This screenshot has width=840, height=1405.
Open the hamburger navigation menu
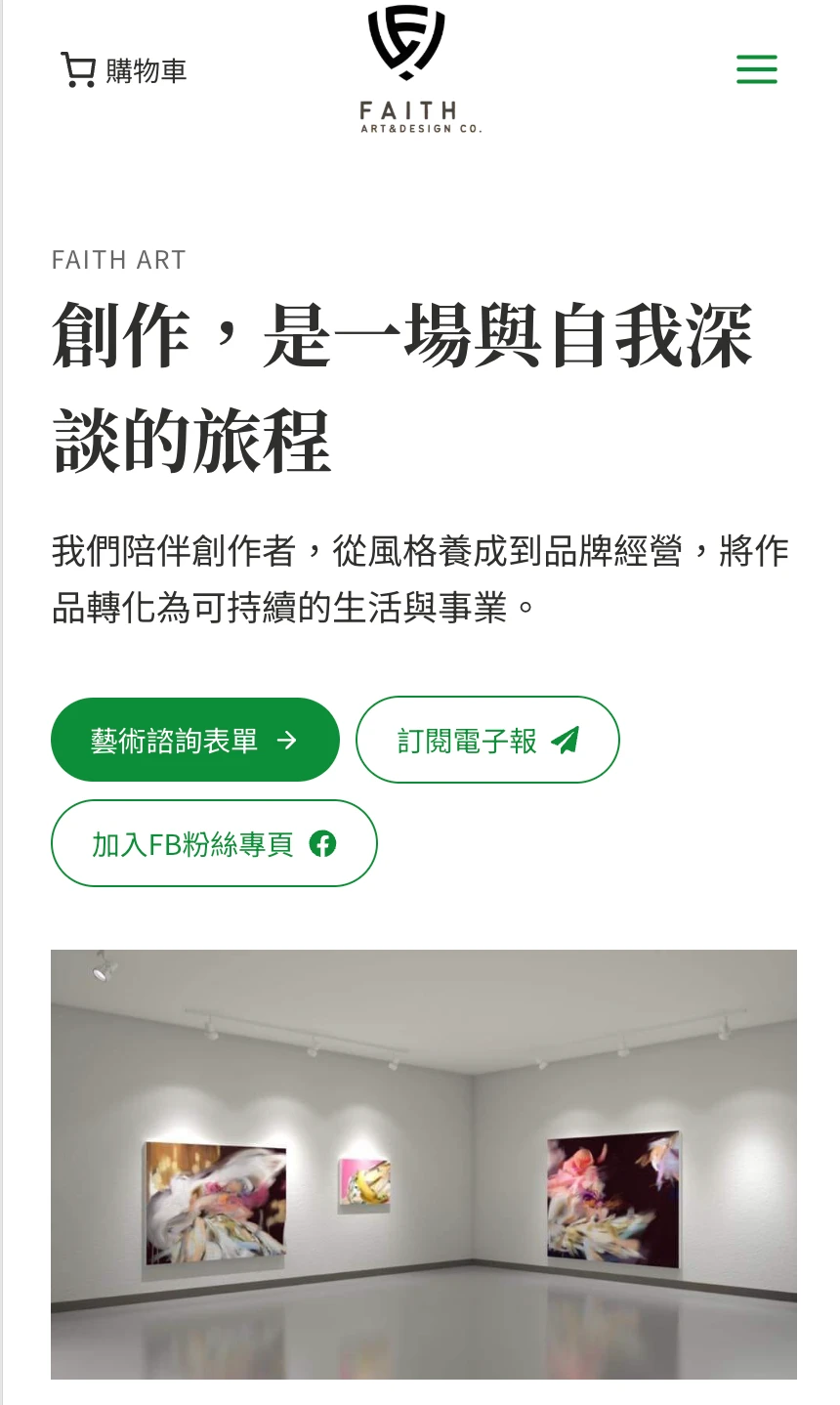tap(756, 70)
